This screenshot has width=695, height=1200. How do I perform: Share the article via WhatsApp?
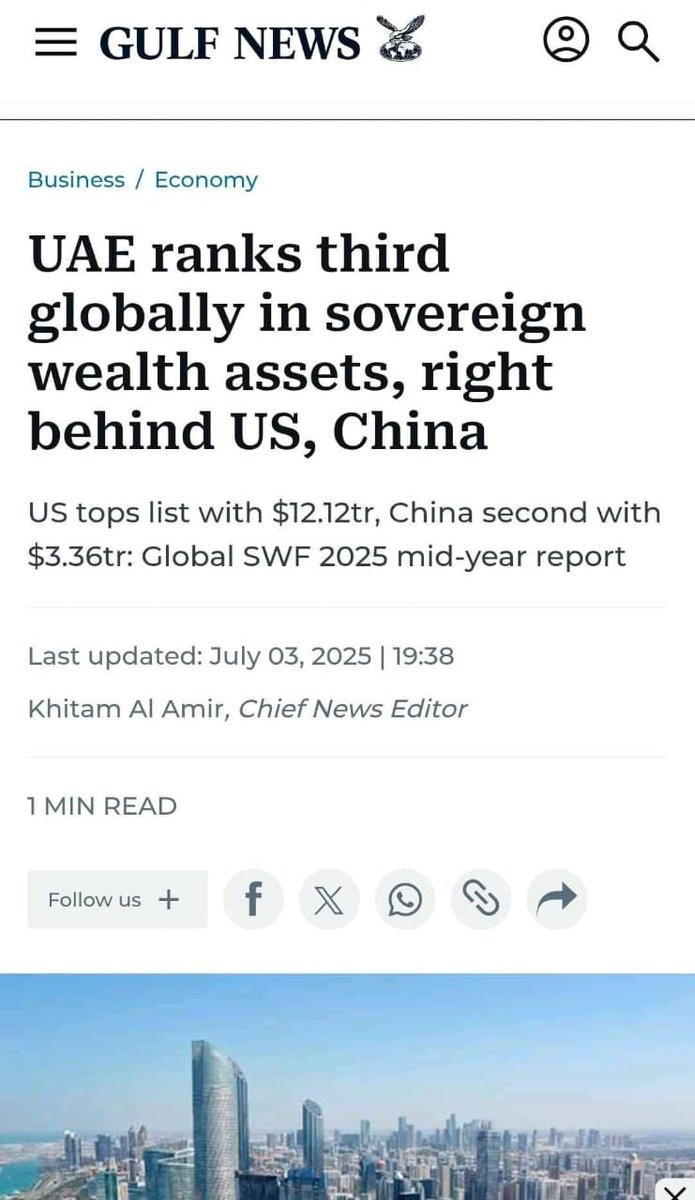click(405, 899)
